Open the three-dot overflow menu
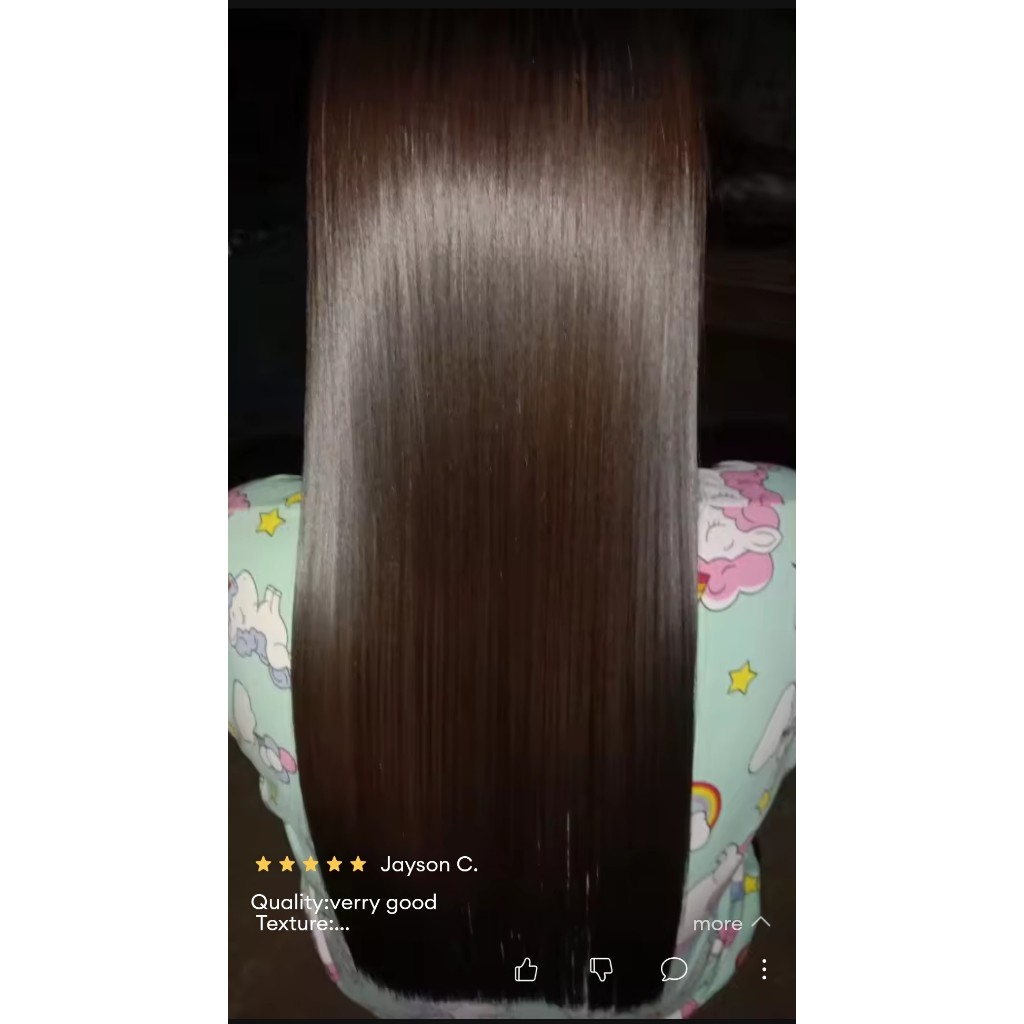The image size is (1024, 1024). point(764,969)
